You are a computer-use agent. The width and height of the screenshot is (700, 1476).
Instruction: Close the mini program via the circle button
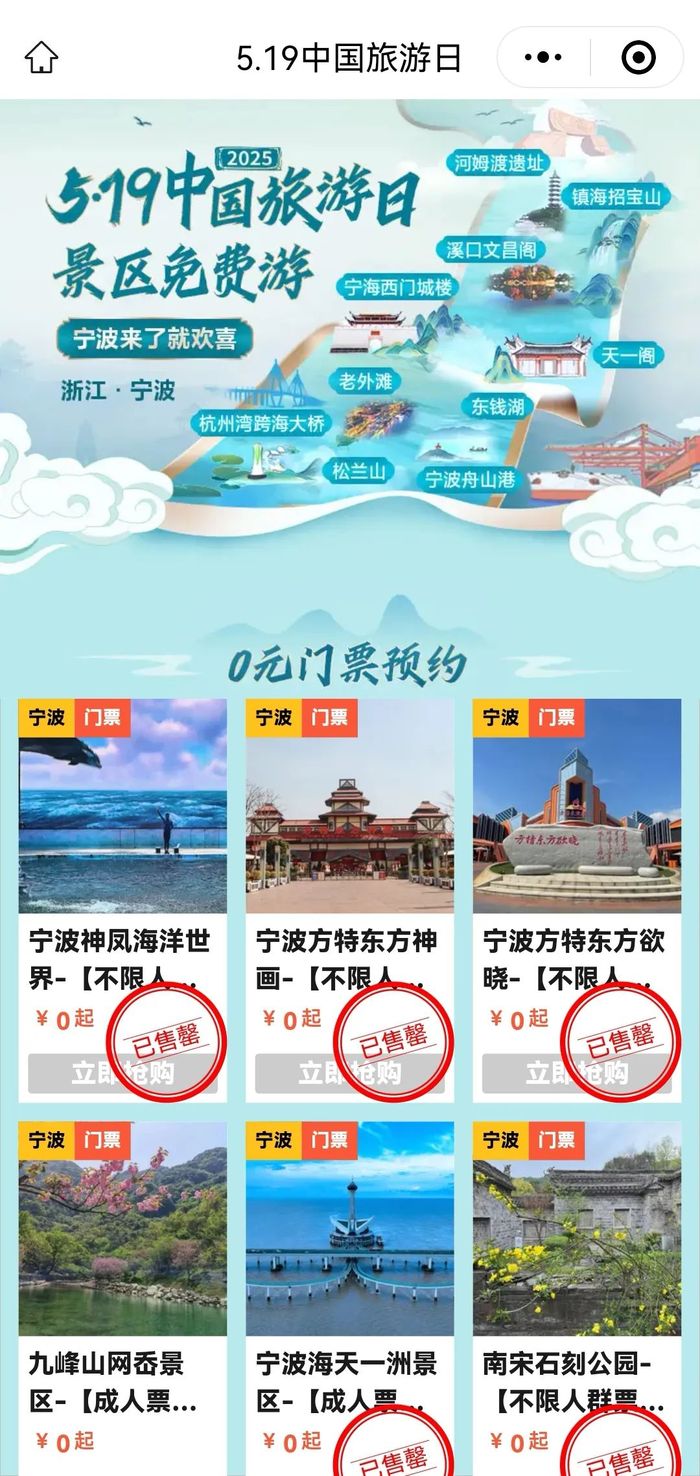[x=638, y=58]
